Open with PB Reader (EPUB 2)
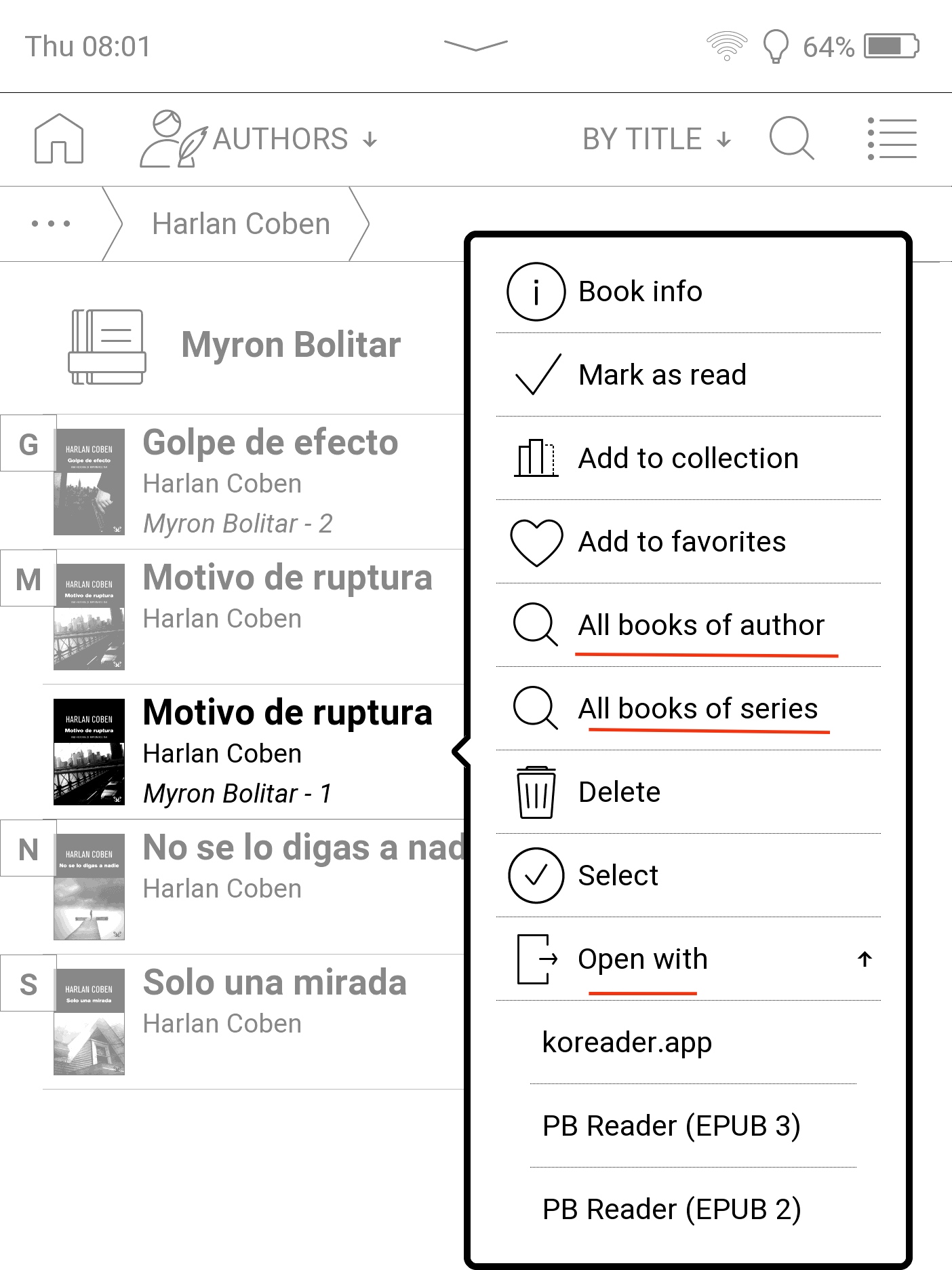The height and width of the screenshot is (1270, 952). click(x=671, y=1210)
